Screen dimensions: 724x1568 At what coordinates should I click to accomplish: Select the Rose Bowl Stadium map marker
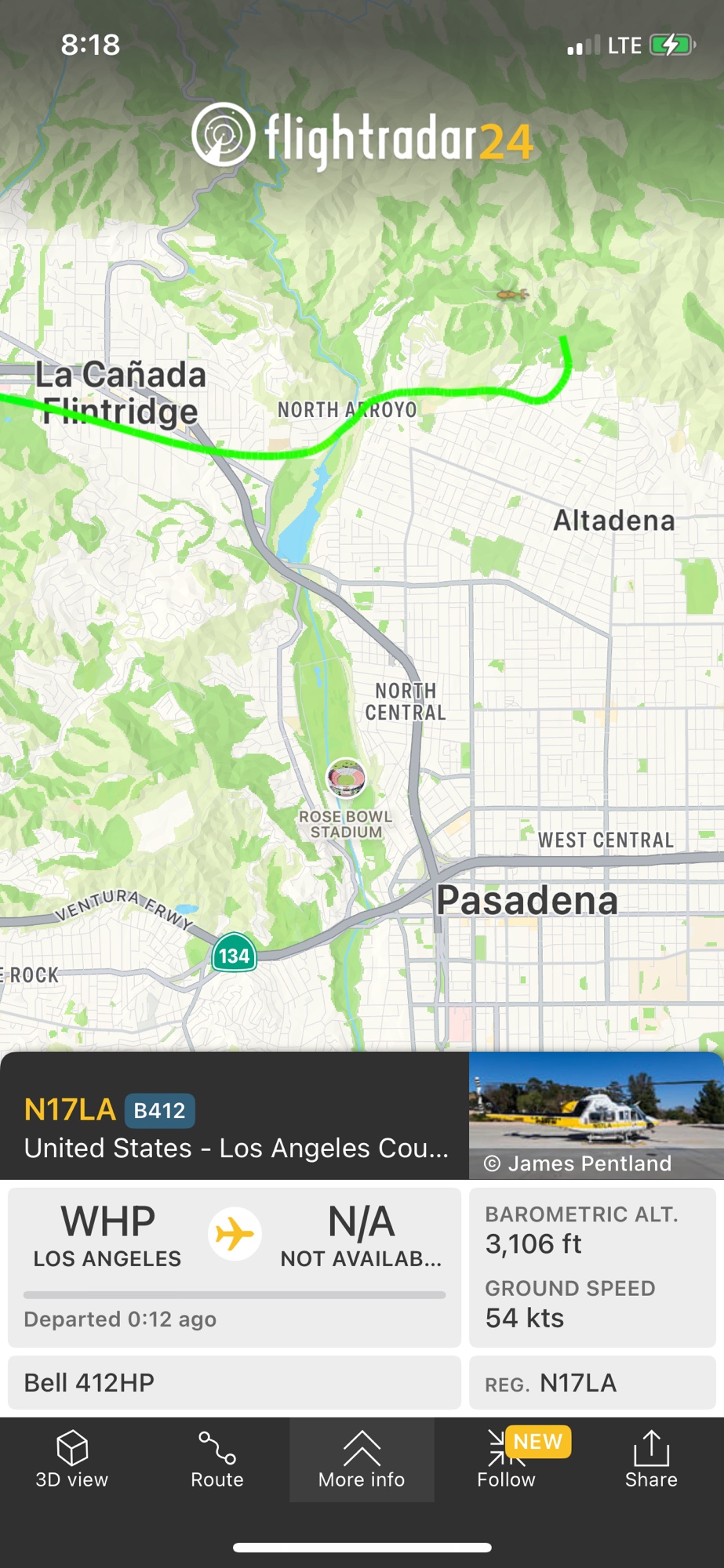[x=346, y=779]
